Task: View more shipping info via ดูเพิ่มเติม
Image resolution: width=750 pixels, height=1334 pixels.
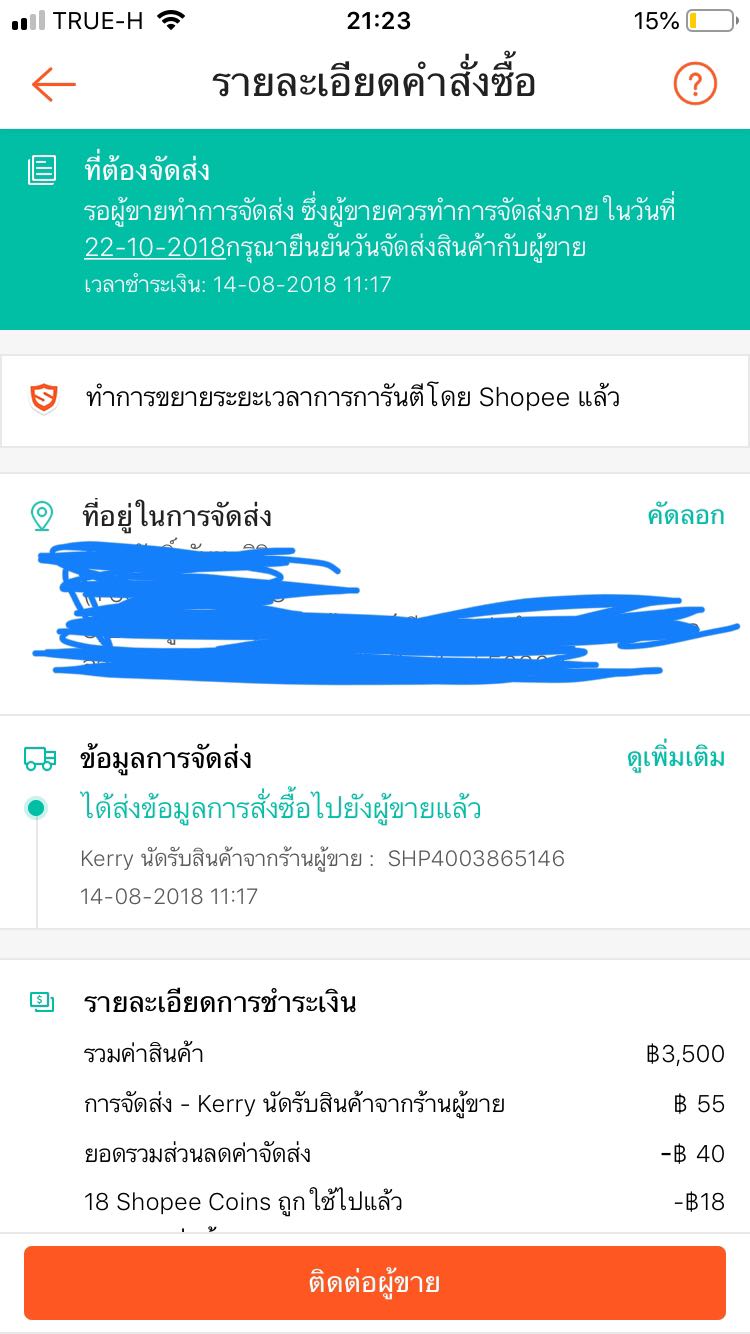Action: pos(676,757)
